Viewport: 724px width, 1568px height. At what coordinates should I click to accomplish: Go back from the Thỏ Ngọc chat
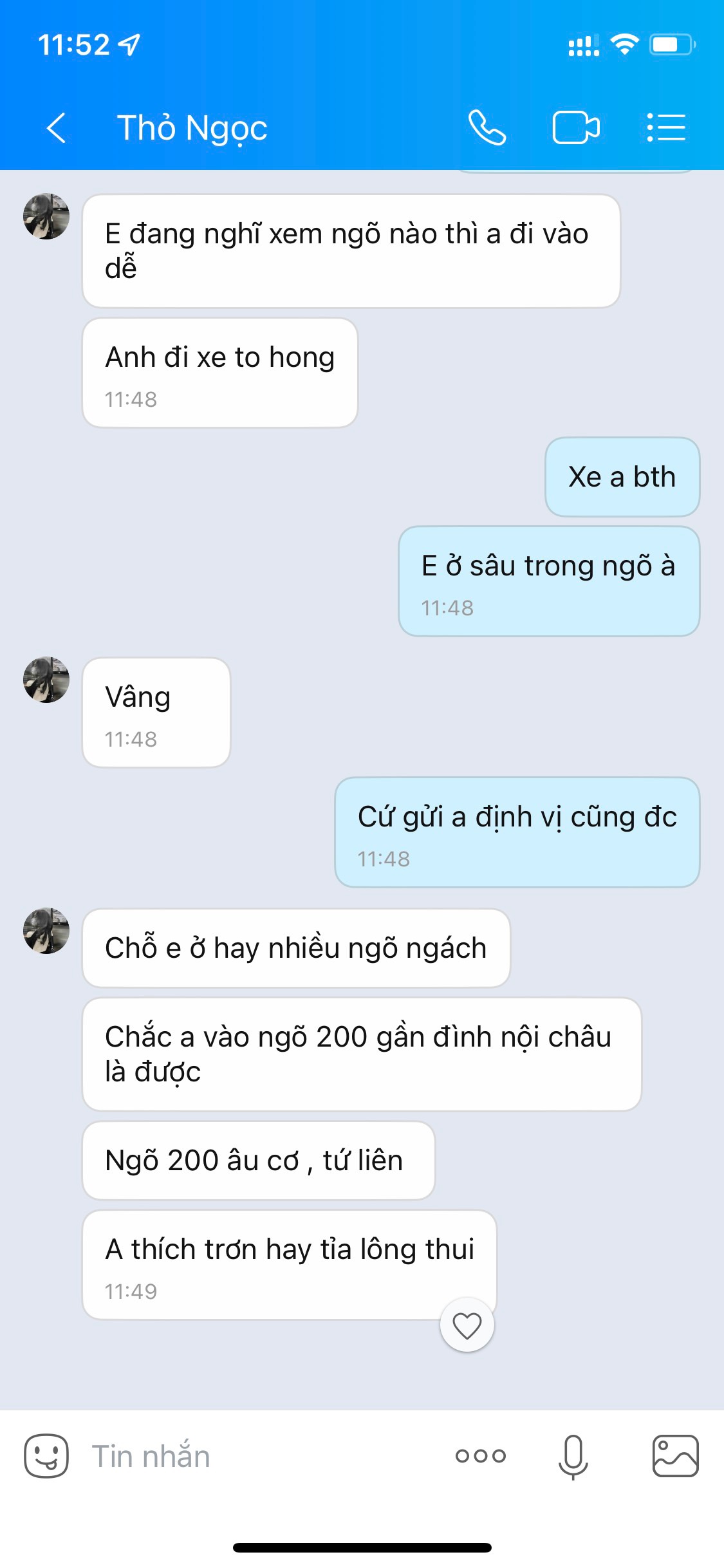tap(57, 127)
